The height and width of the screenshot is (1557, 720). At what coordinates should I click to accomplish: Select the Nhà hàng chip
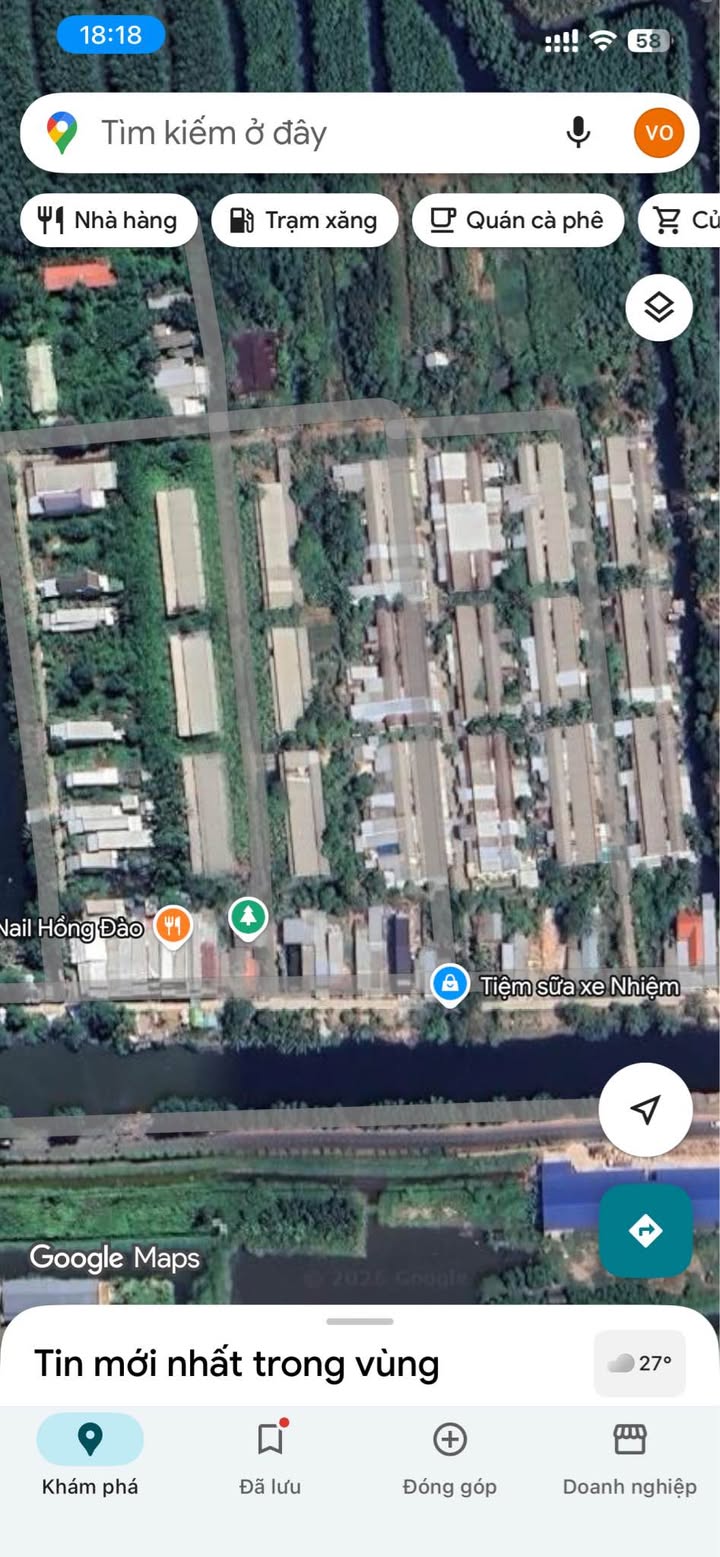(x=108, y=221)
